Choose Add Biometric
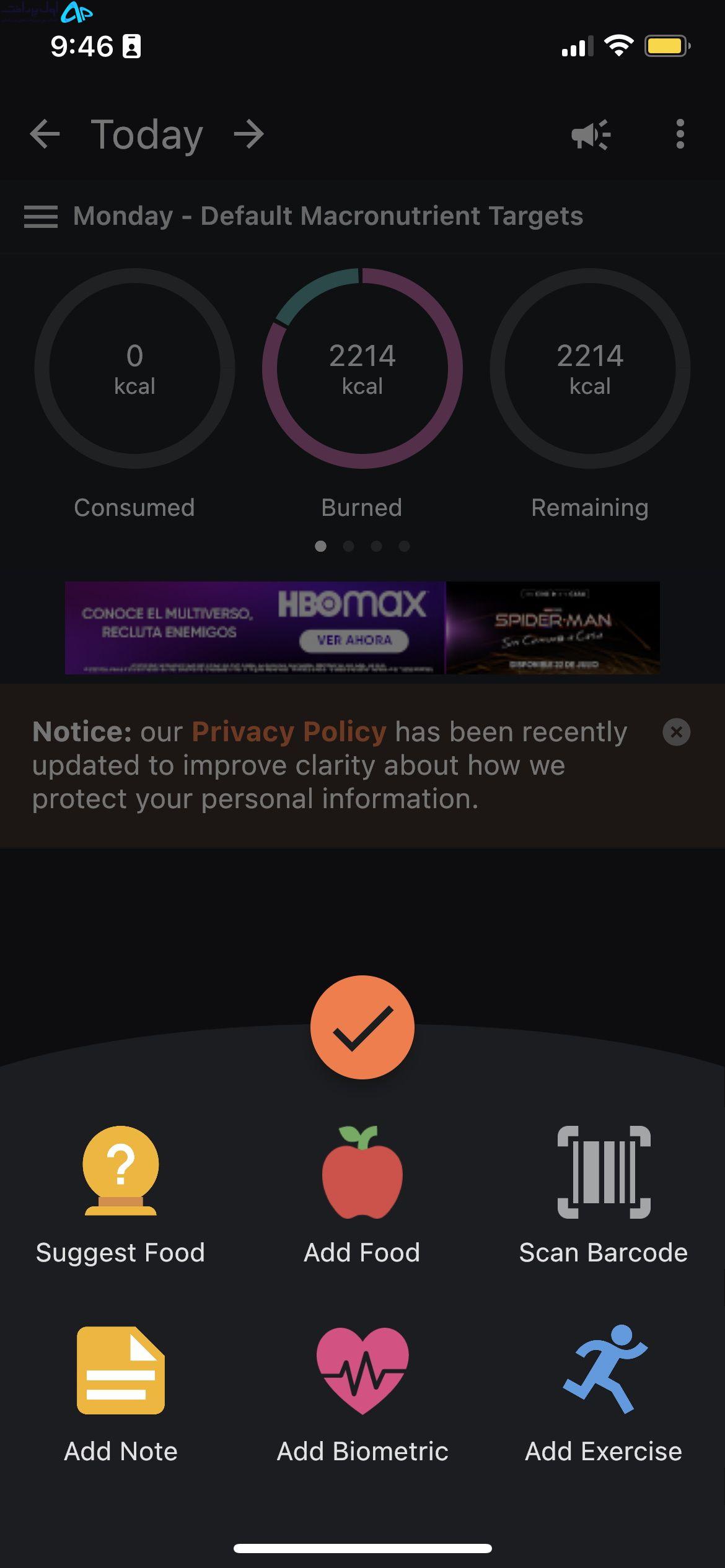 362,1395
